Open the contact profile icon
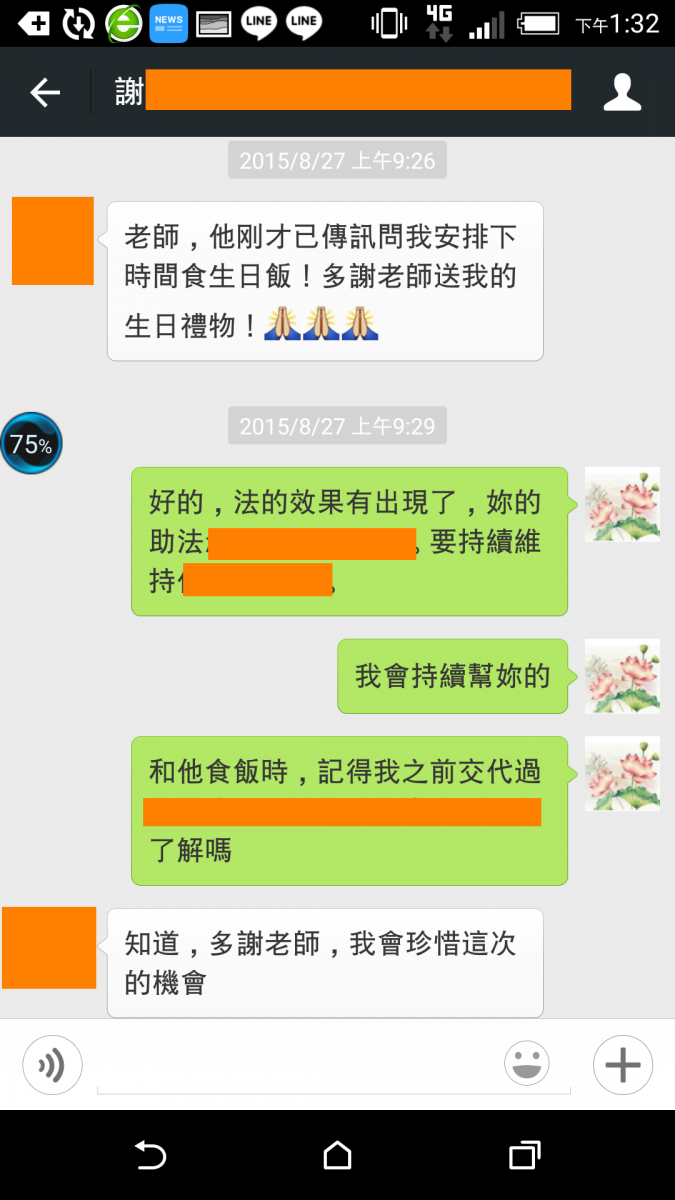675x1200 pixels. [x=622, y=92]
